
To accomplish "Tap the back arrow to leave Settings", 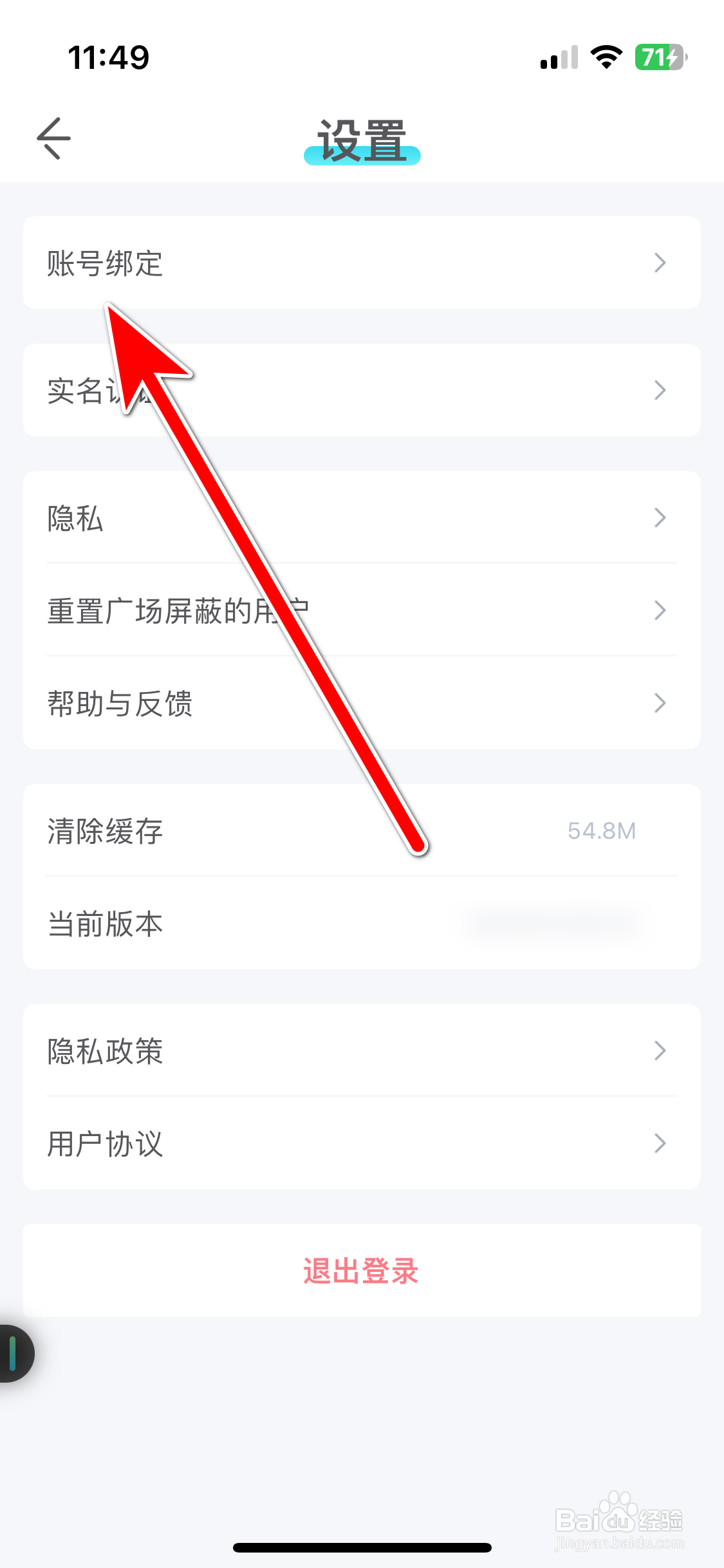I will [54, 137].
